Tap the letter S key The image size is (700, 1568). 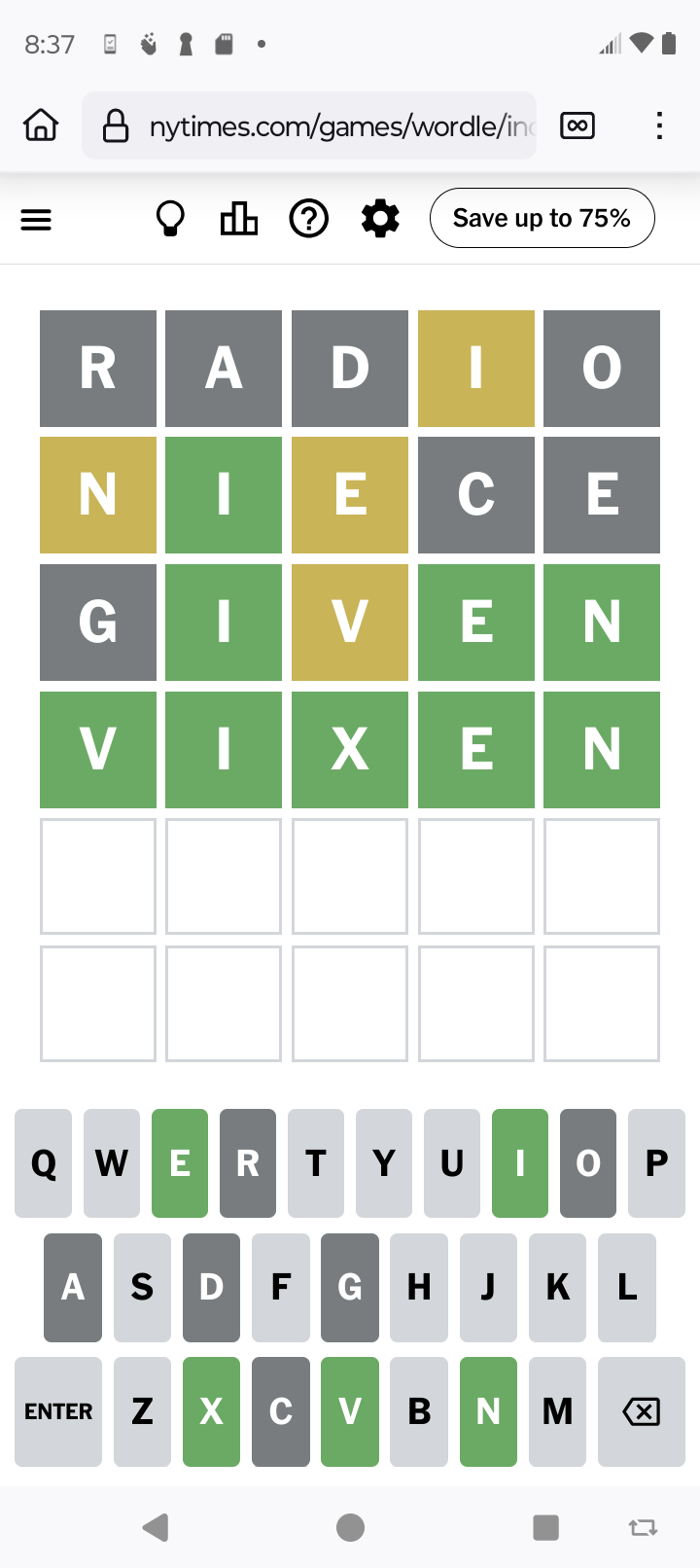(x=142, y=1288)
